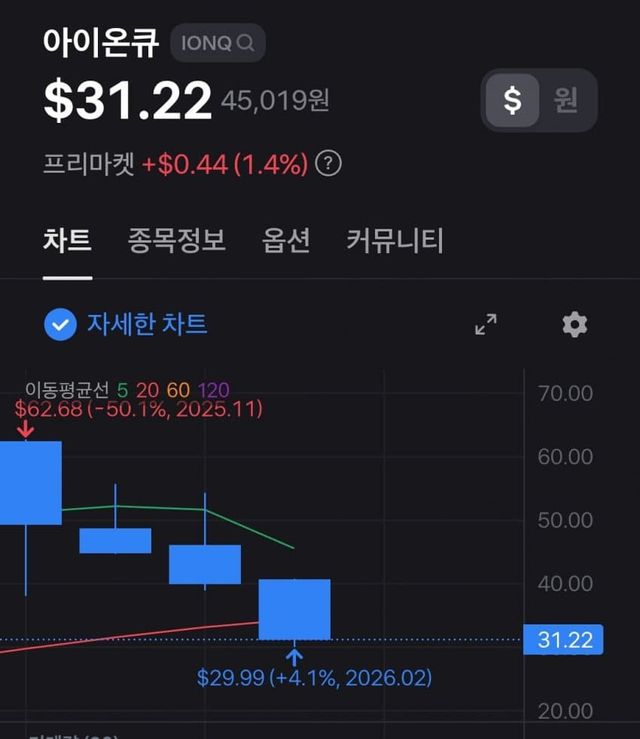This screenshot has height=739, width=640.
Task: Uncheck the 자세한 차트 checkbox
Action: [61, 324]
